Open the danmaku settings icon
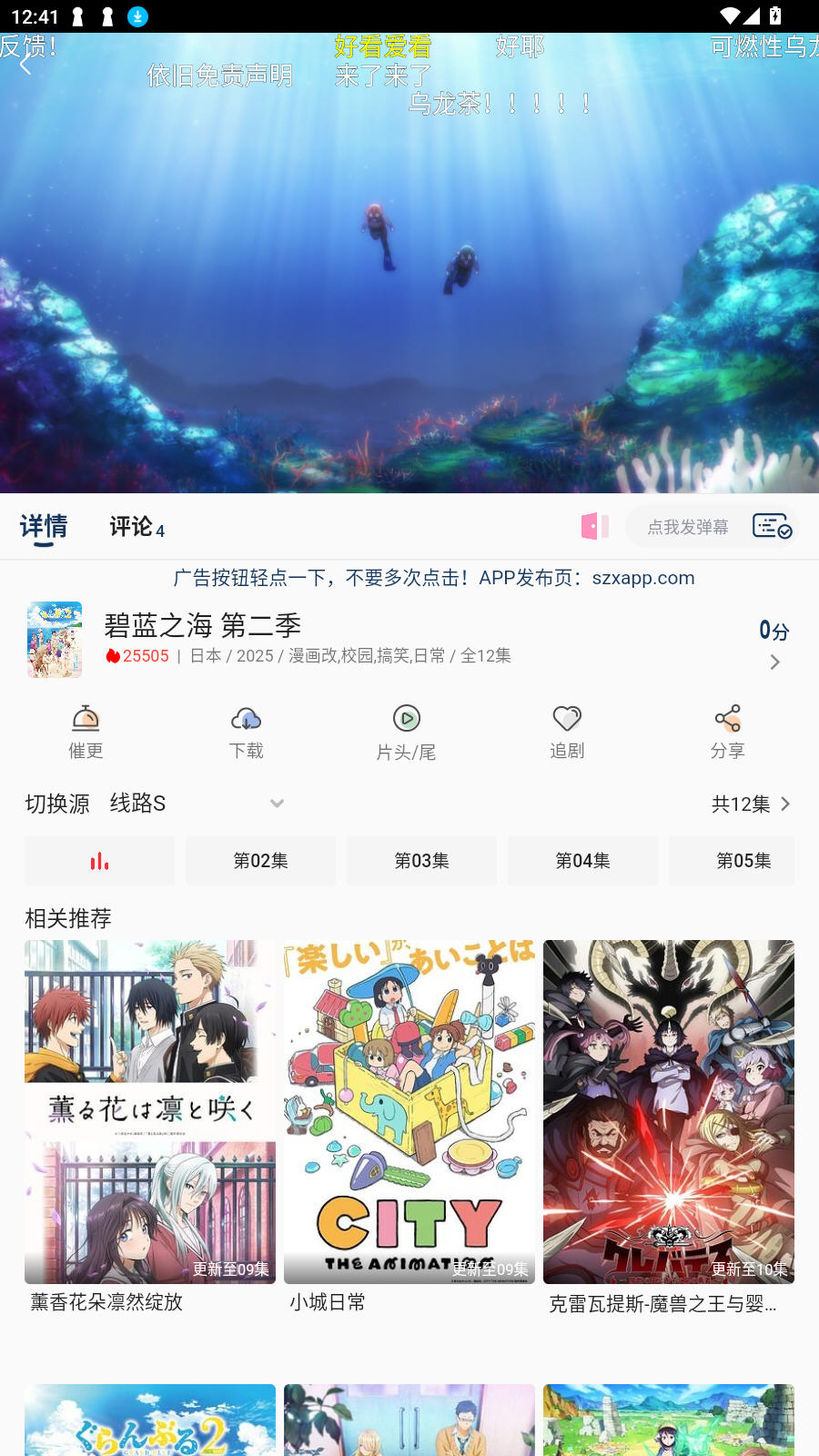 (772, 526)
